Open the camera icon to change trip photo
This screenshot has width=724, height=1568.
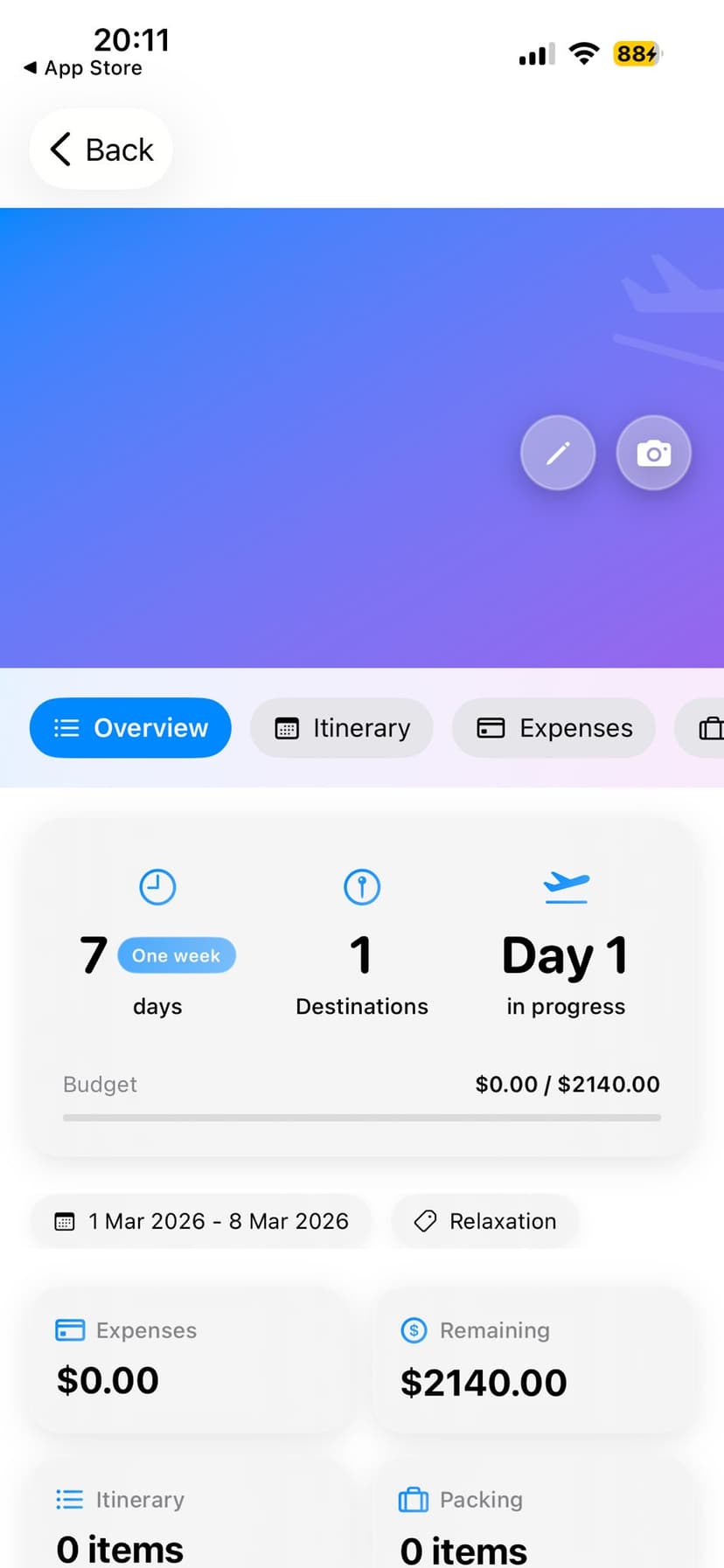[x=653, y=452]
